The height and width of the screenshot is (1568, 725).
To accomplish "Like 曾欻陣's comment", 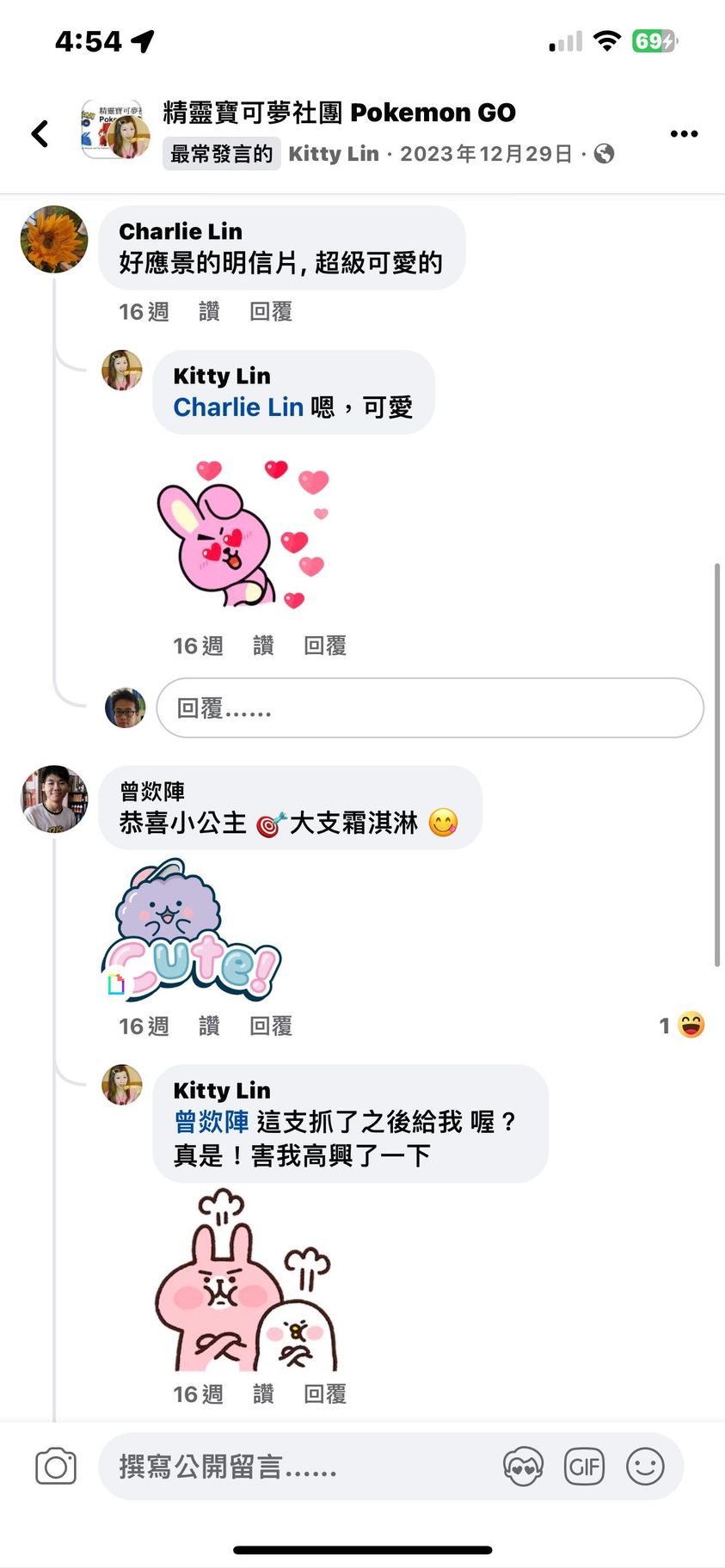I will tap(209, 1026).
